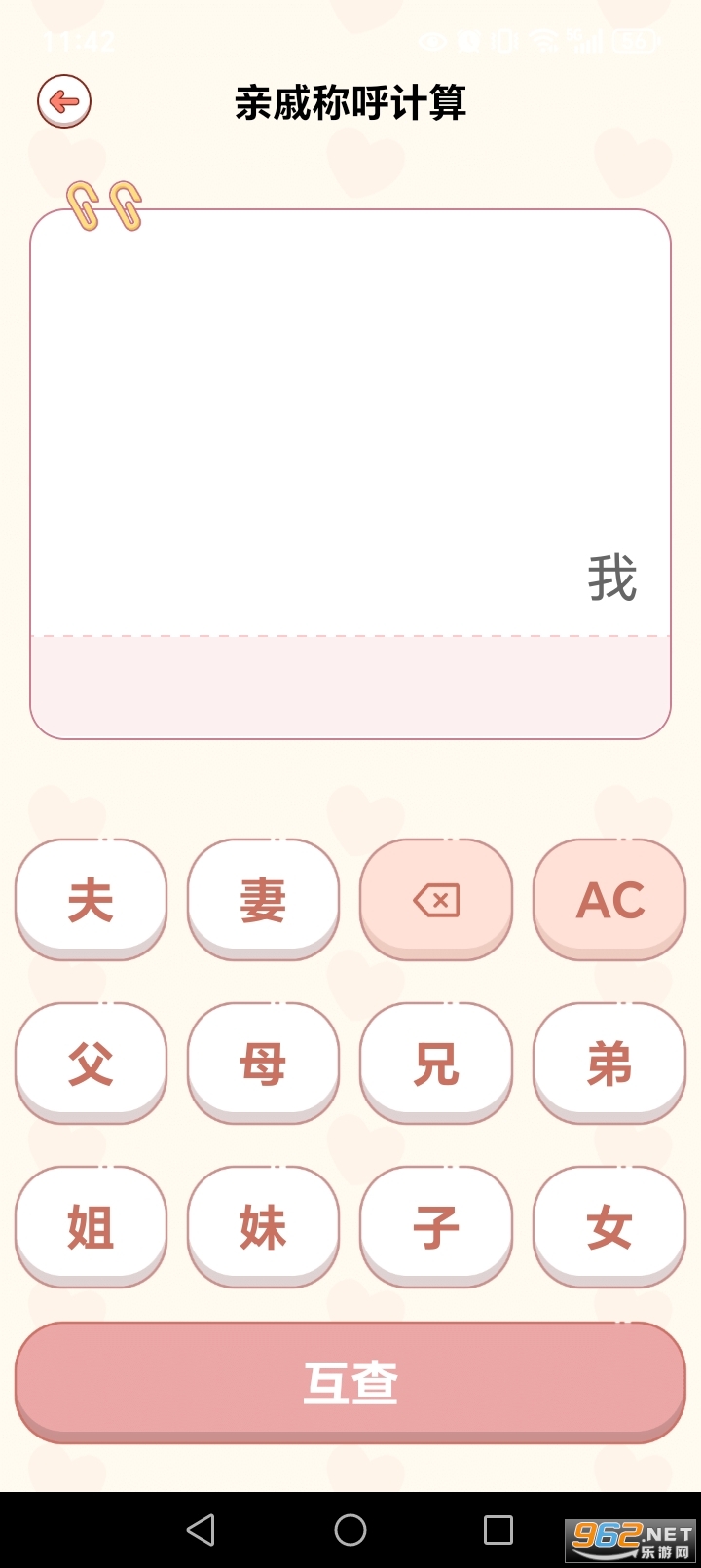This screenshot has width=701, height=1568.
Task: Tap the 母 (mother) key
Action: (263, 1063)
